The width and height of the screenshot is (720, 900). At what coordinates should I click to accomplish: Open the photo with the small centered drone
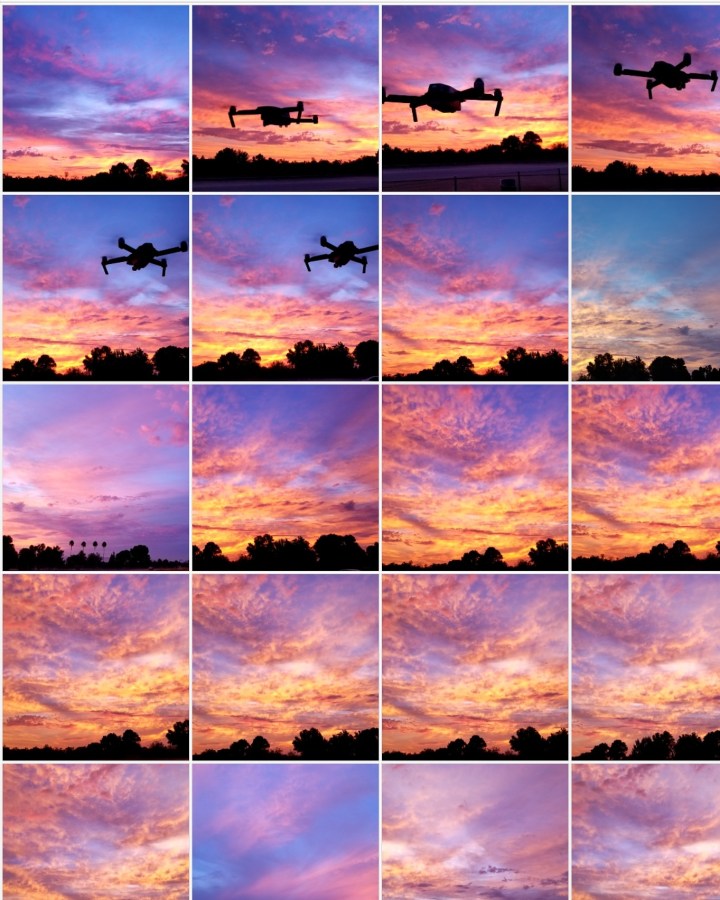tap(285, 98)
